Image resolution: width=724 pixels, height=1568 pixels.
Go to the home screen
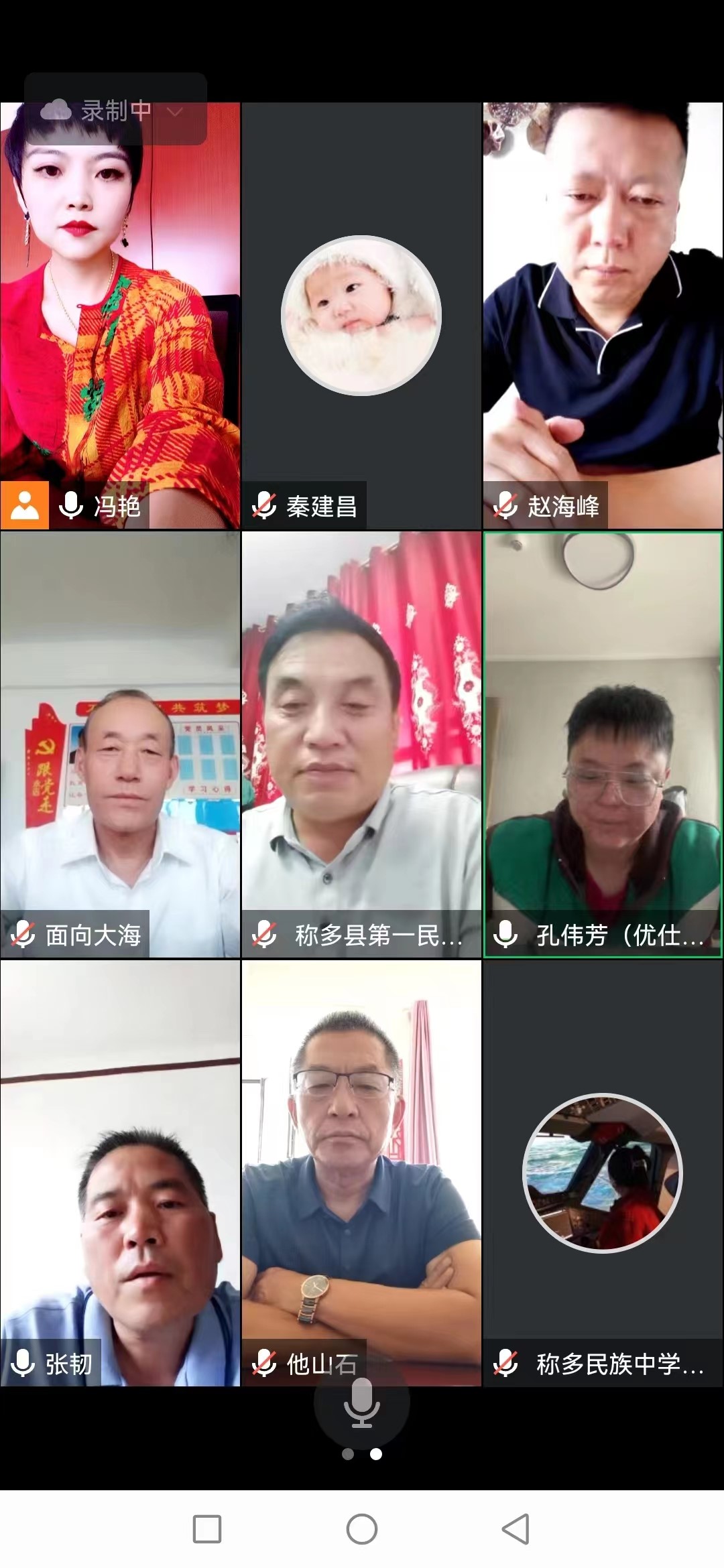click(x=361, y=1529)
